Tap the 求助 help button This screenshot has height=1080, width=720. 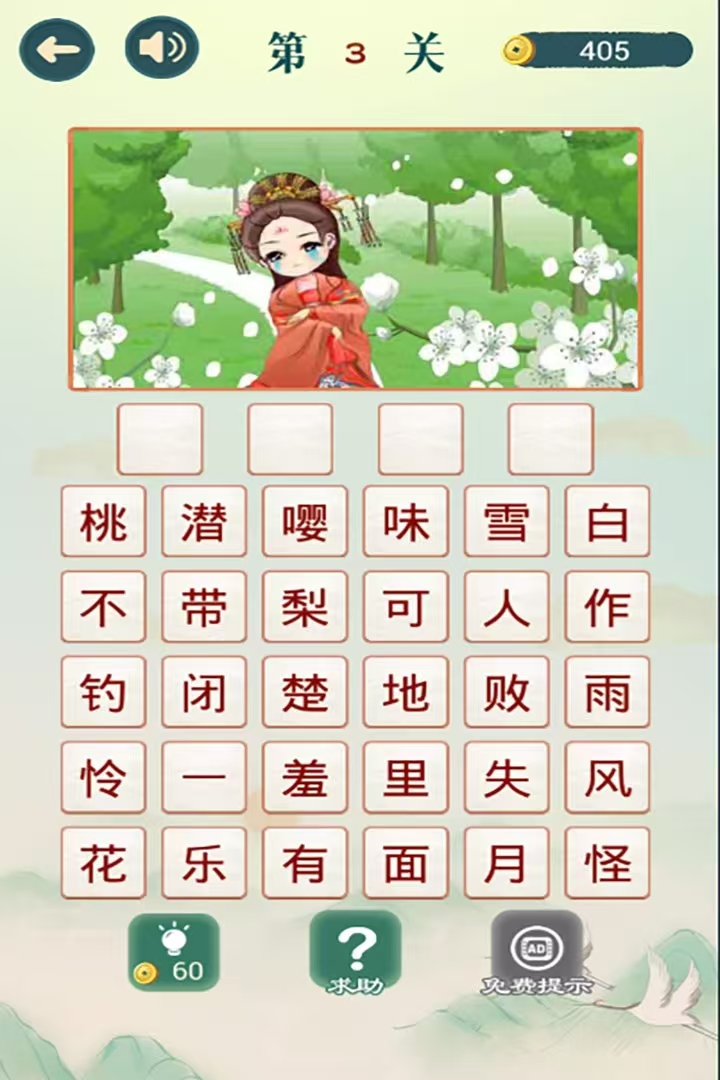pyautogui.click(x=355, y=951)
